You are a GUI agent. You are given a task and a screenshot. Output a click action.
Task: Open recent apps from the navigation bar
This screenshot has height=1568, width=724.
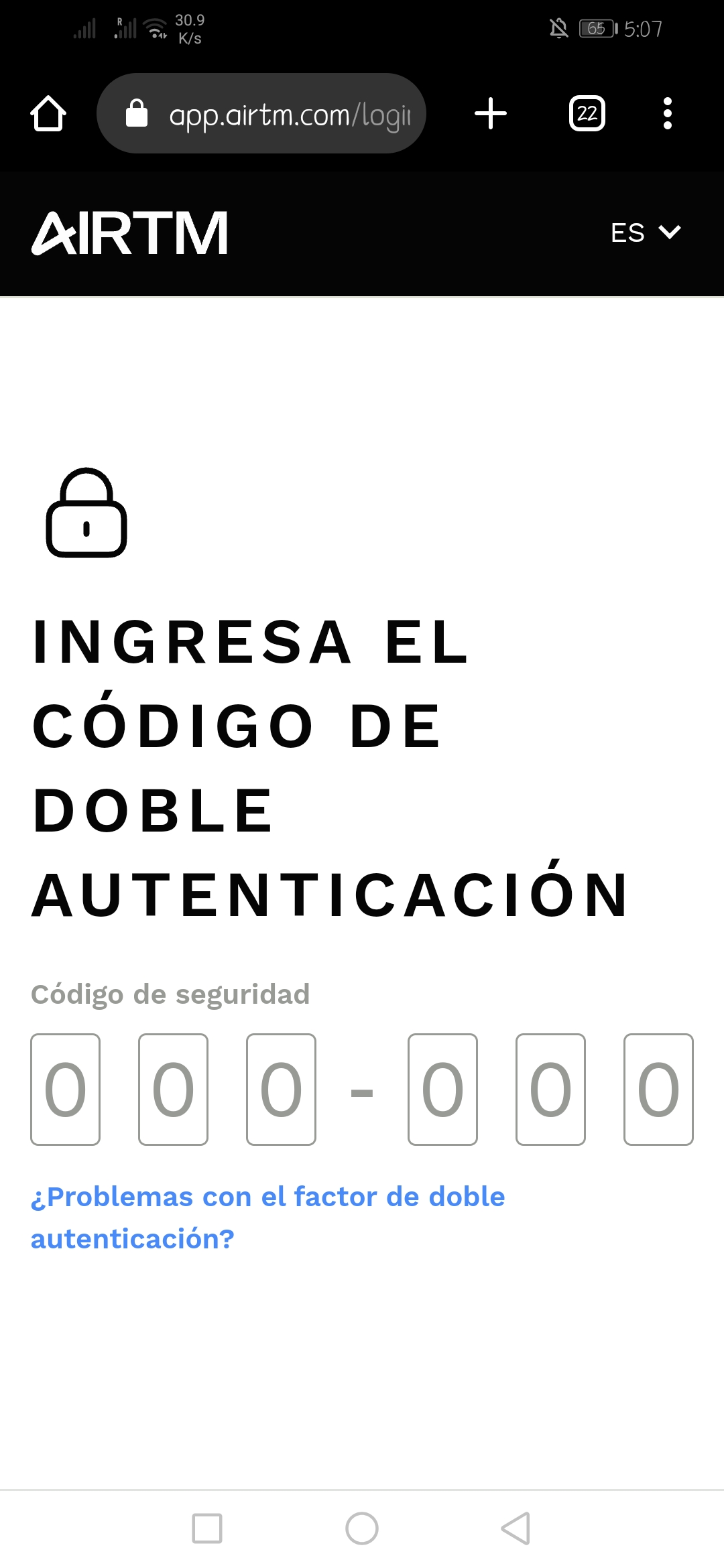tap(207, 1528)
